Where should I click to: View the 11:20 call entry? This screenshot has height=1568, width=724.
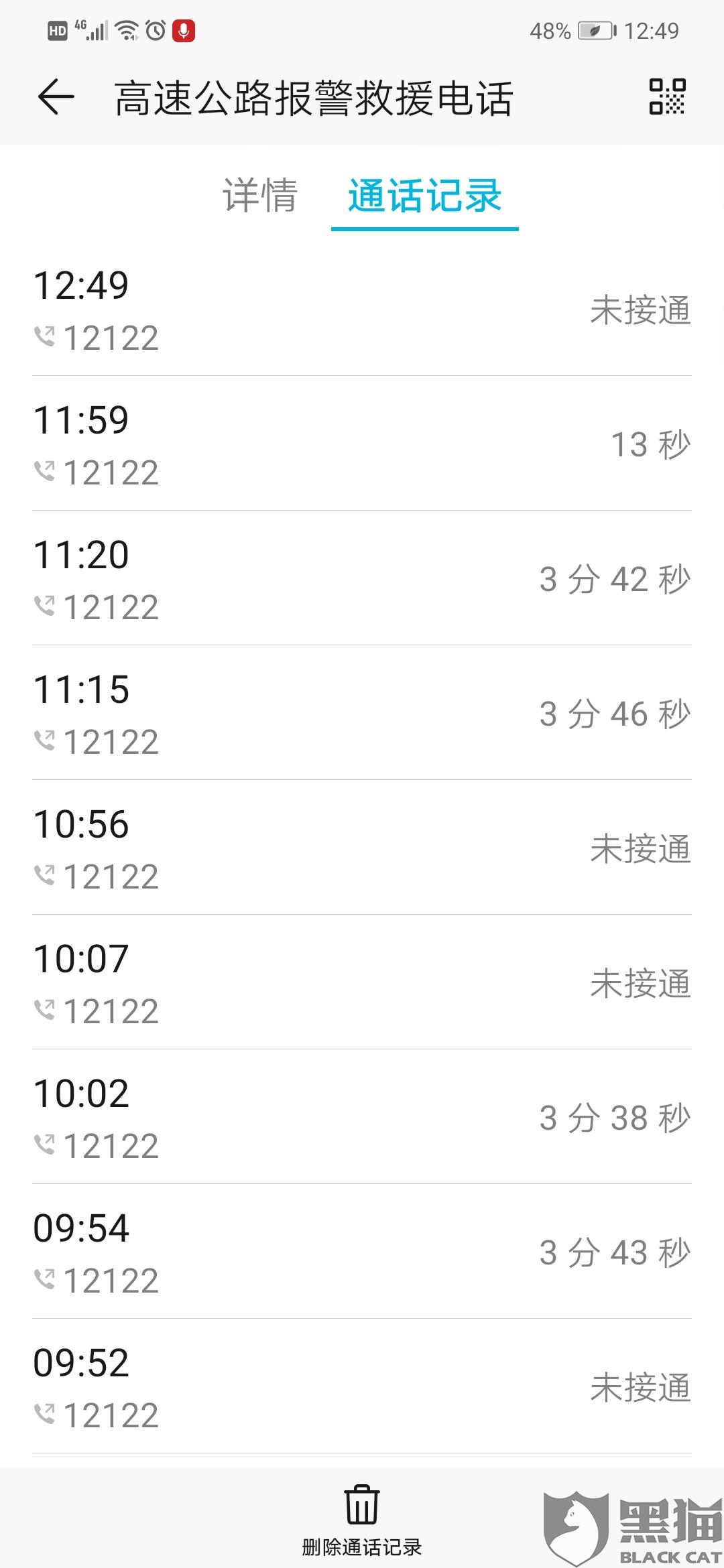(362, 580)
